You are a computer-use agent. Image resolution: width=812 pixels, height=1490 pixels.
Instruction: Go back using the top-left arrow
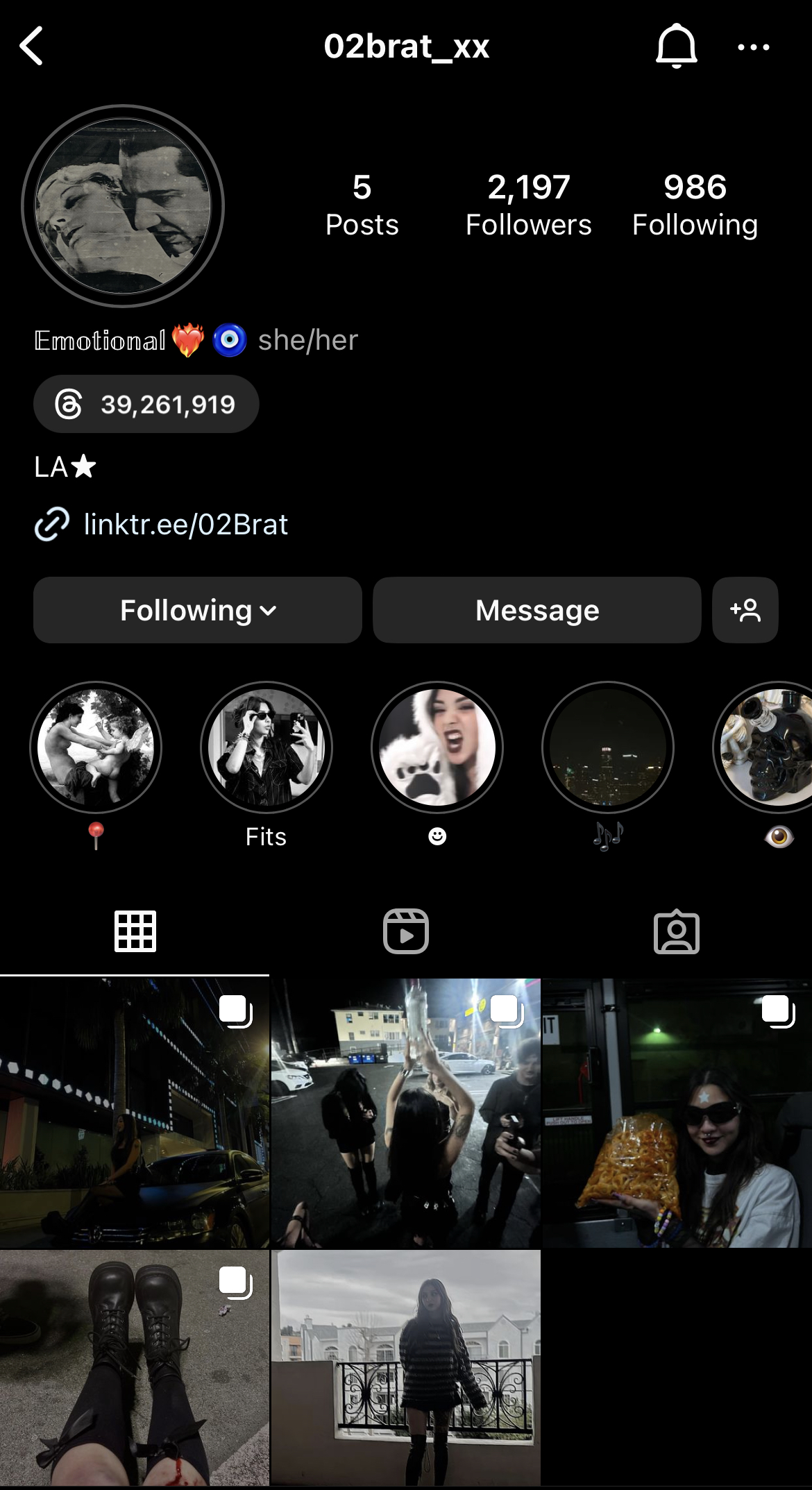click(32, 46)
